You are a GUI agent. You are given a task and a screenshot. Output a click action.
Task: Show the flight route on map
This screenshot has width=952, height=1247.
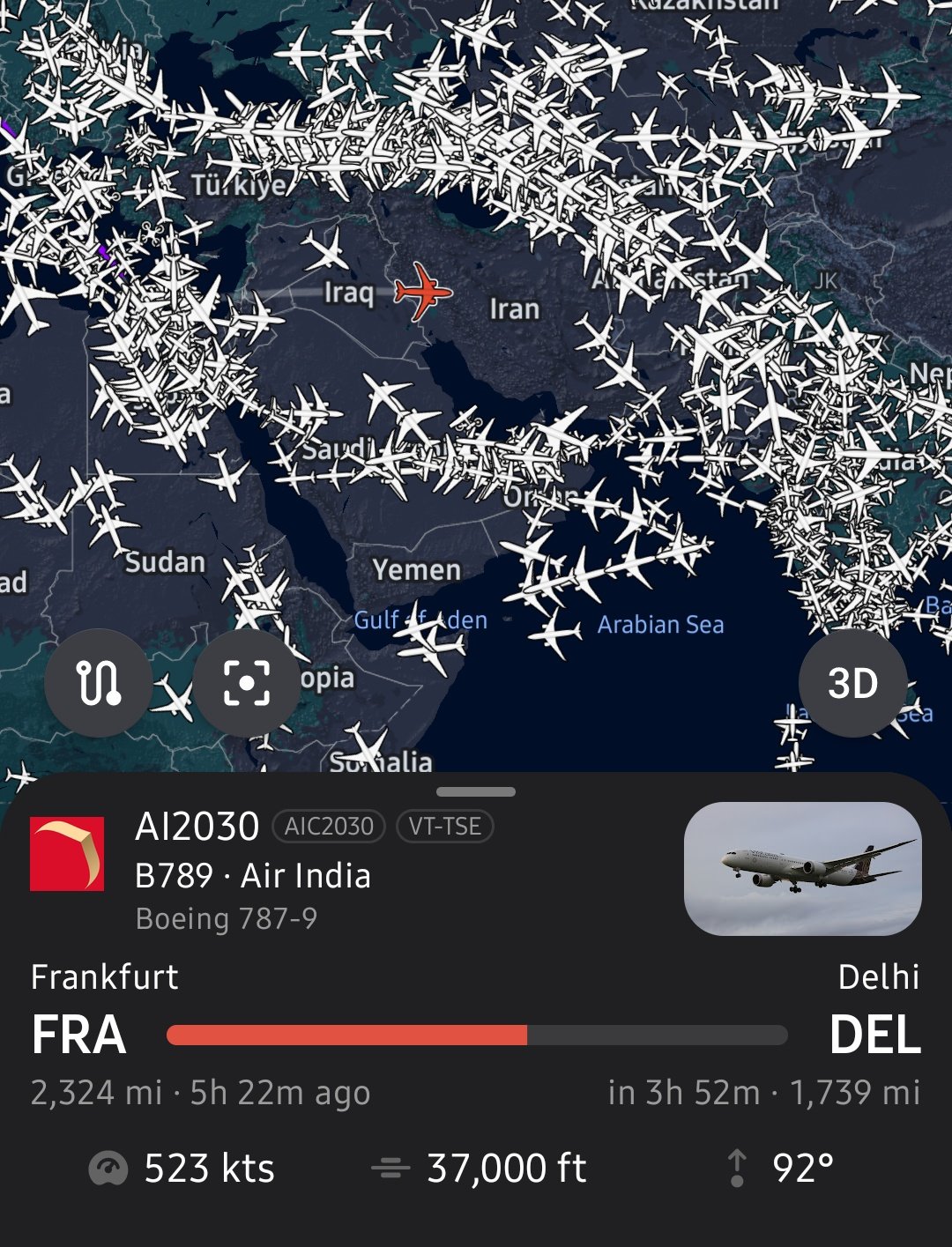click(98, 683)
